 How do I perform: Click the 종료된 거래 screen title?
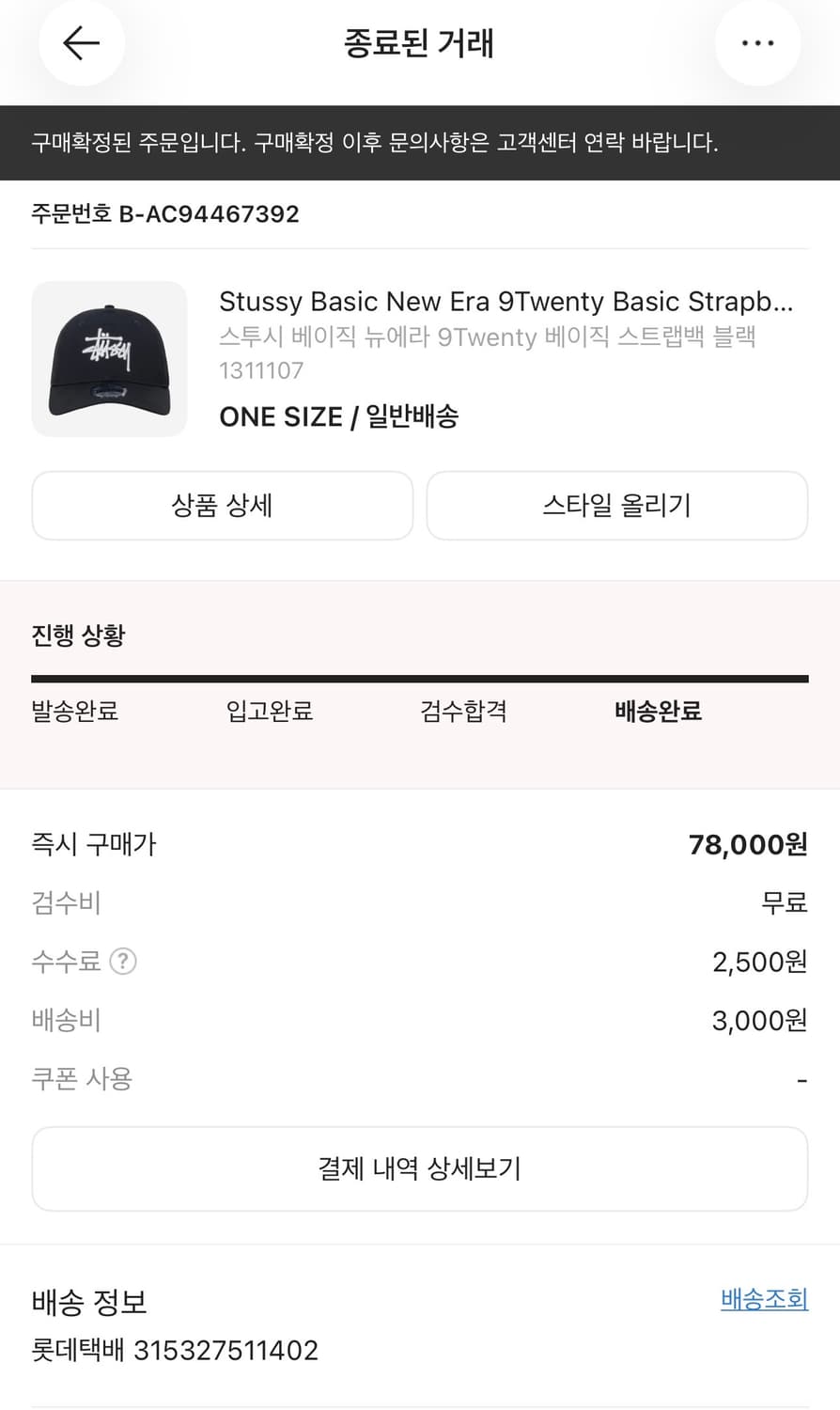420,42
